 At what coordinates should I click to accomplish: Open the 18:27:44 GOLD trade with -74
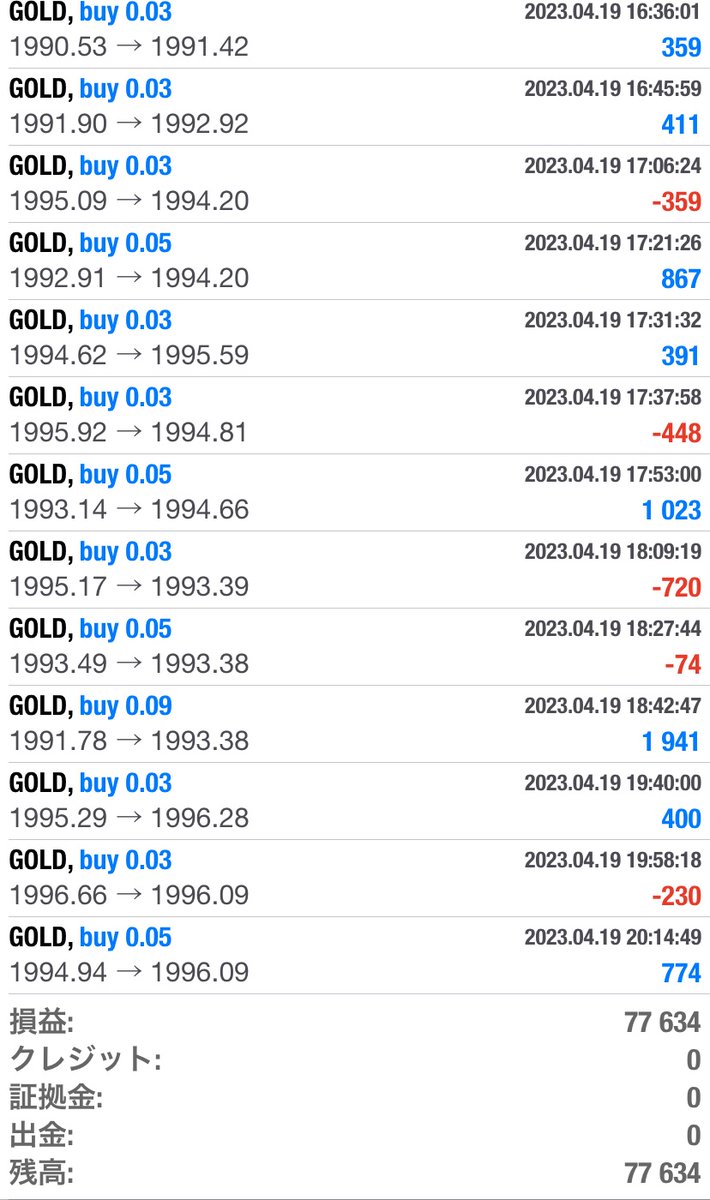pyautogui.click(x=355, y=646)
